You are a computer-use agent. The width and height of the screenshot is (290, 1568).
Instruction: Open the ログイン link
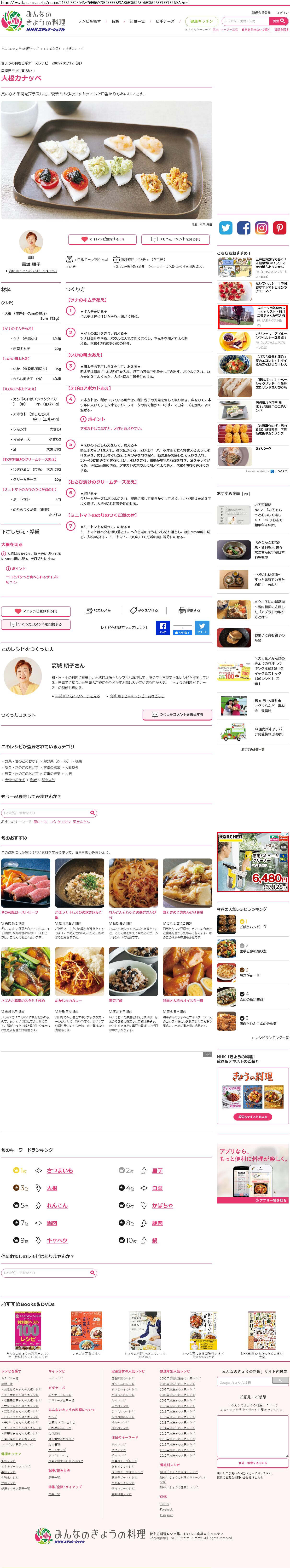(x=282, y=12)
